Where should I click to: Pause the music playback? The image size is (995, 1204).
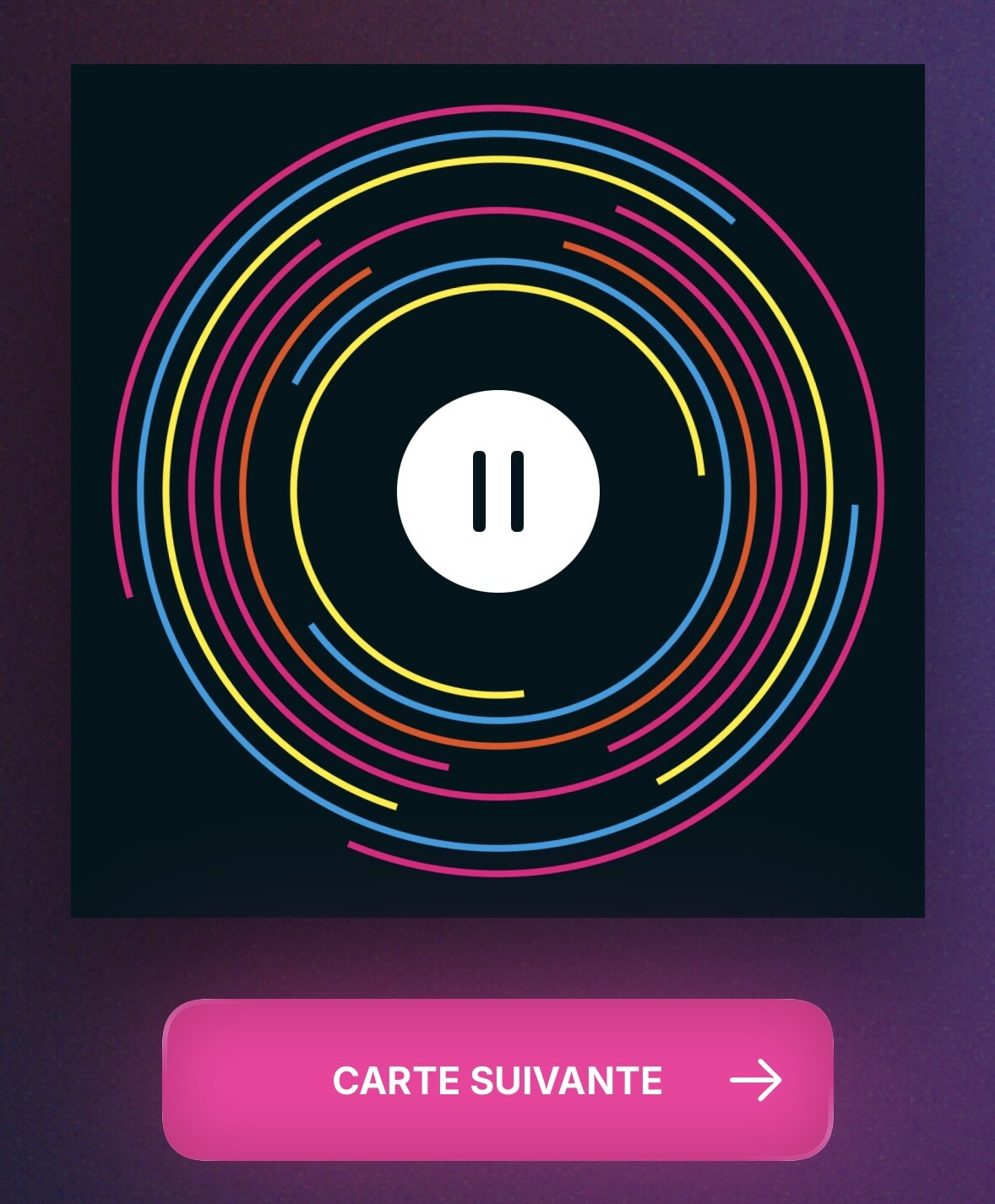tap(498, 491)
